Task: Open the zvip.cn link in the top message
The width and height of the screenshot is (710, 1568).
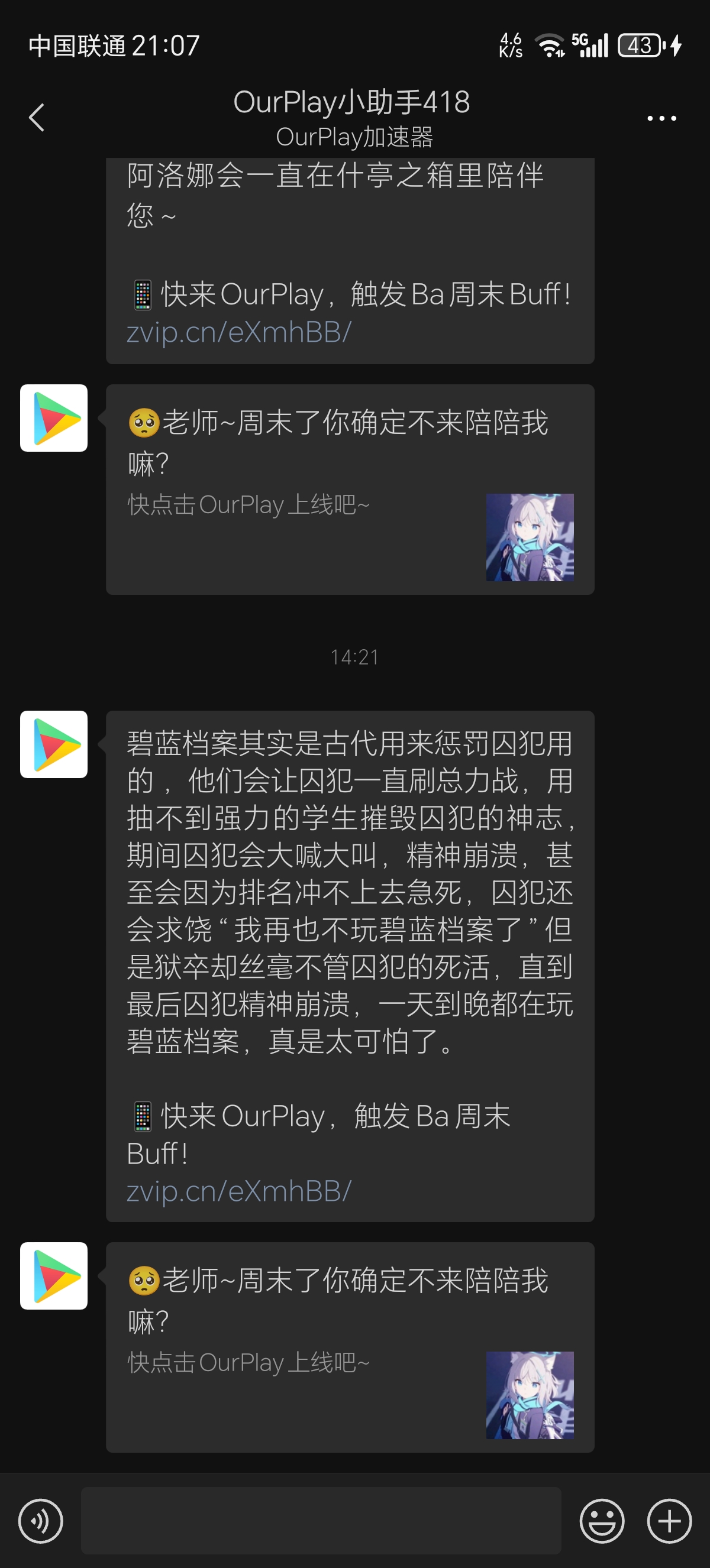Action: (x=238, y=332)
